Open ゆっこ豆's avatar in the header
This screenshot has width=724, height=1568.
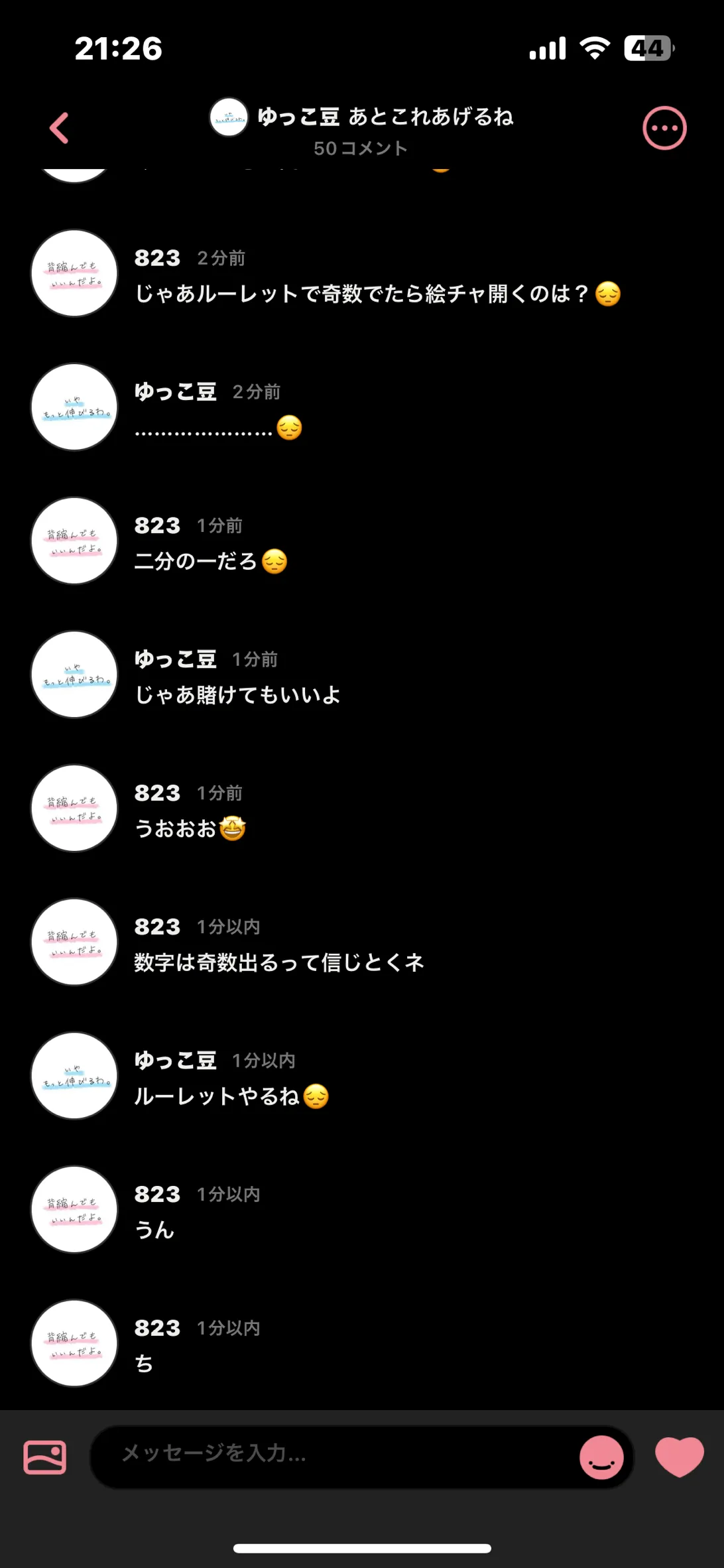229,117
